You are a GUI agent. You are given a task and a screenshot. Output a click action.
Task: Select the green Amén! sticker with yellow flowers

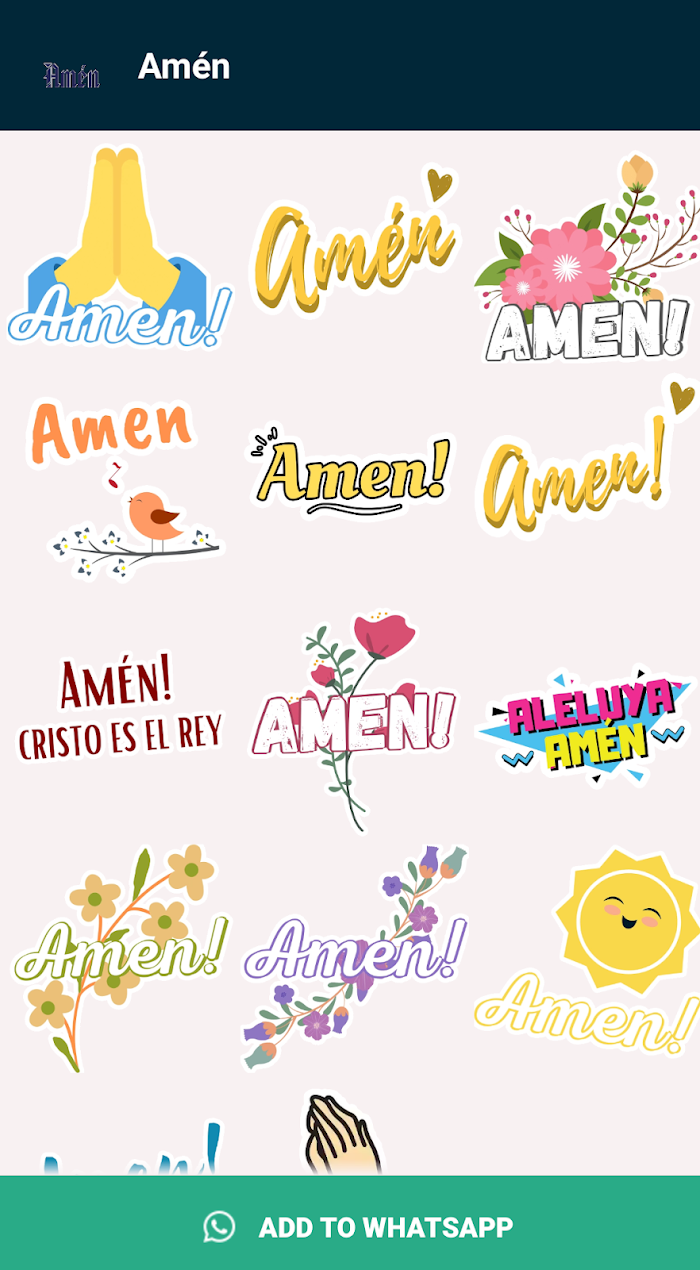coord(120,956)
